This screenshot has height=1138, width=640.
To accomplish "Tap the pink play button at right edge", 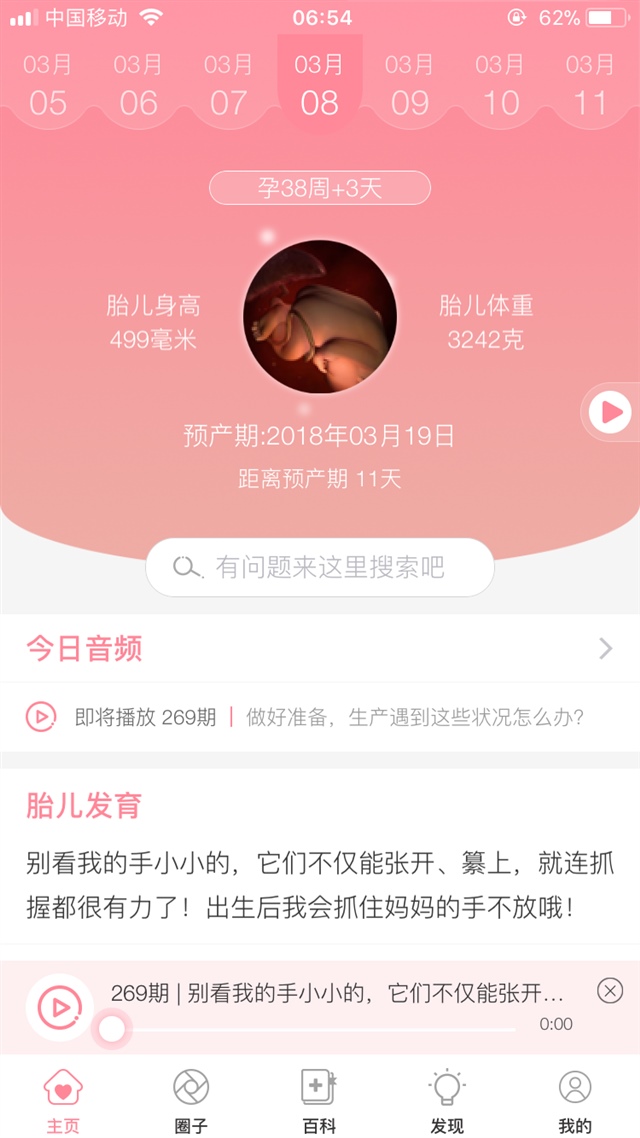I will tap(610, 411).
